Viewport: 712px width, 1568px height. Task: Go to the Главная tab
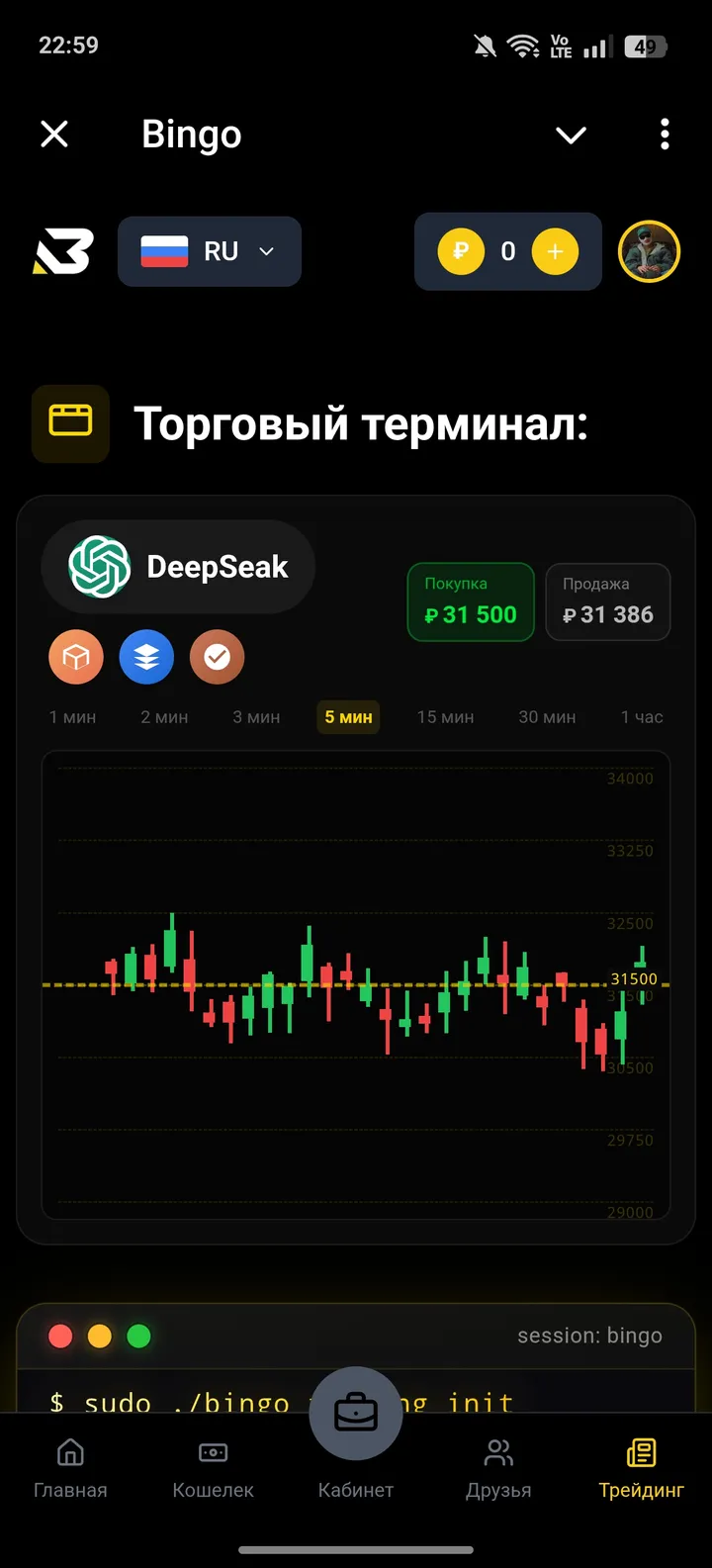coord(70,1469)
